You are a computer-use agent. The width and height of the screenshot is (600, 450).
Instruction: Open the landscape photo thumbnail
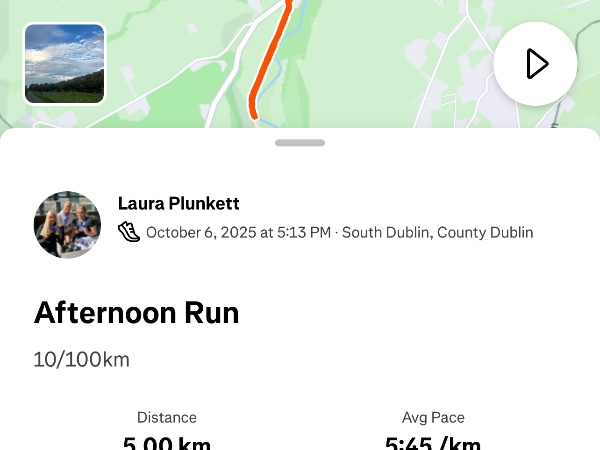(x=64, y=64)
